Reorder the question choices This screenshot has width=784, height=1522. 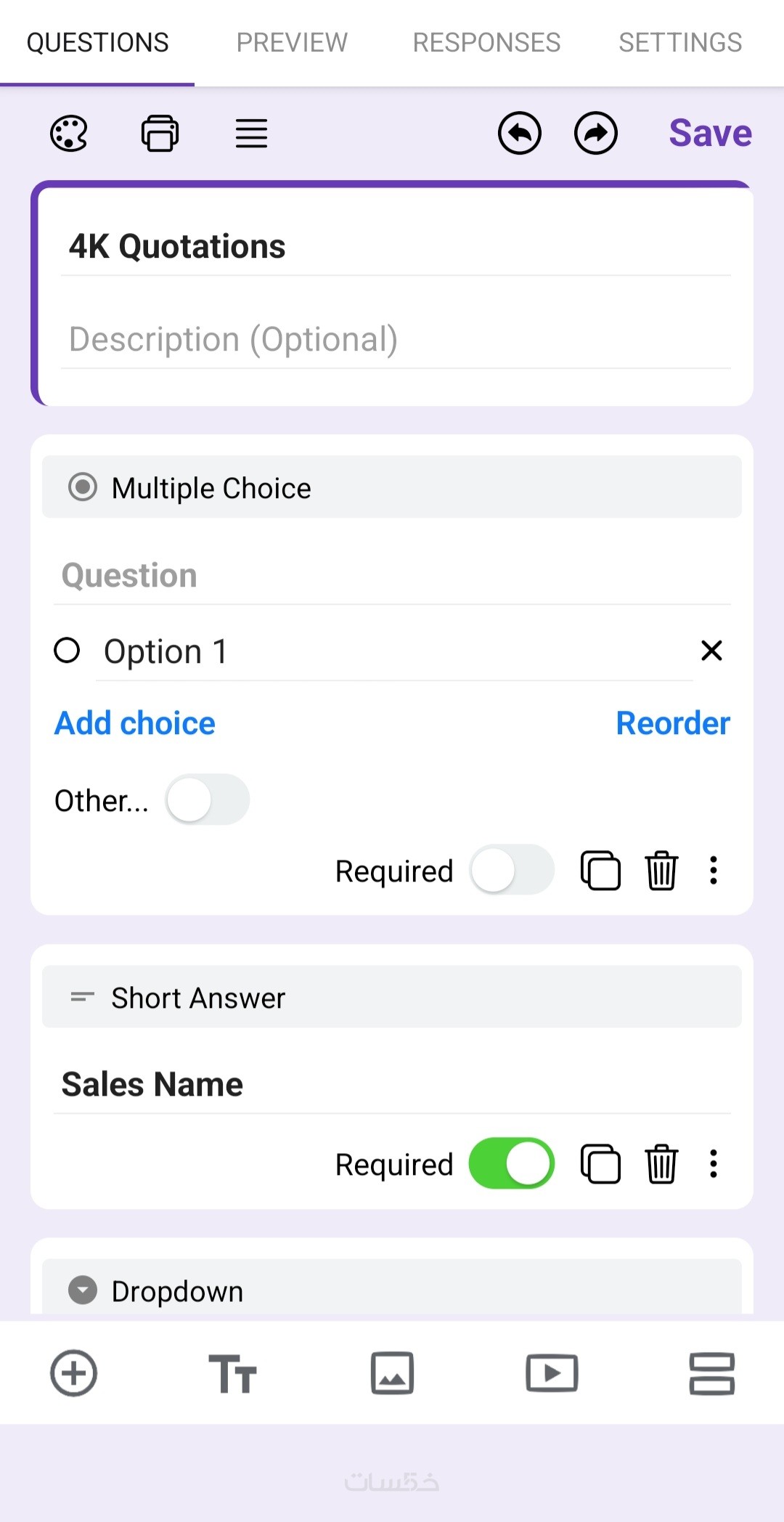tap(672, 723)
